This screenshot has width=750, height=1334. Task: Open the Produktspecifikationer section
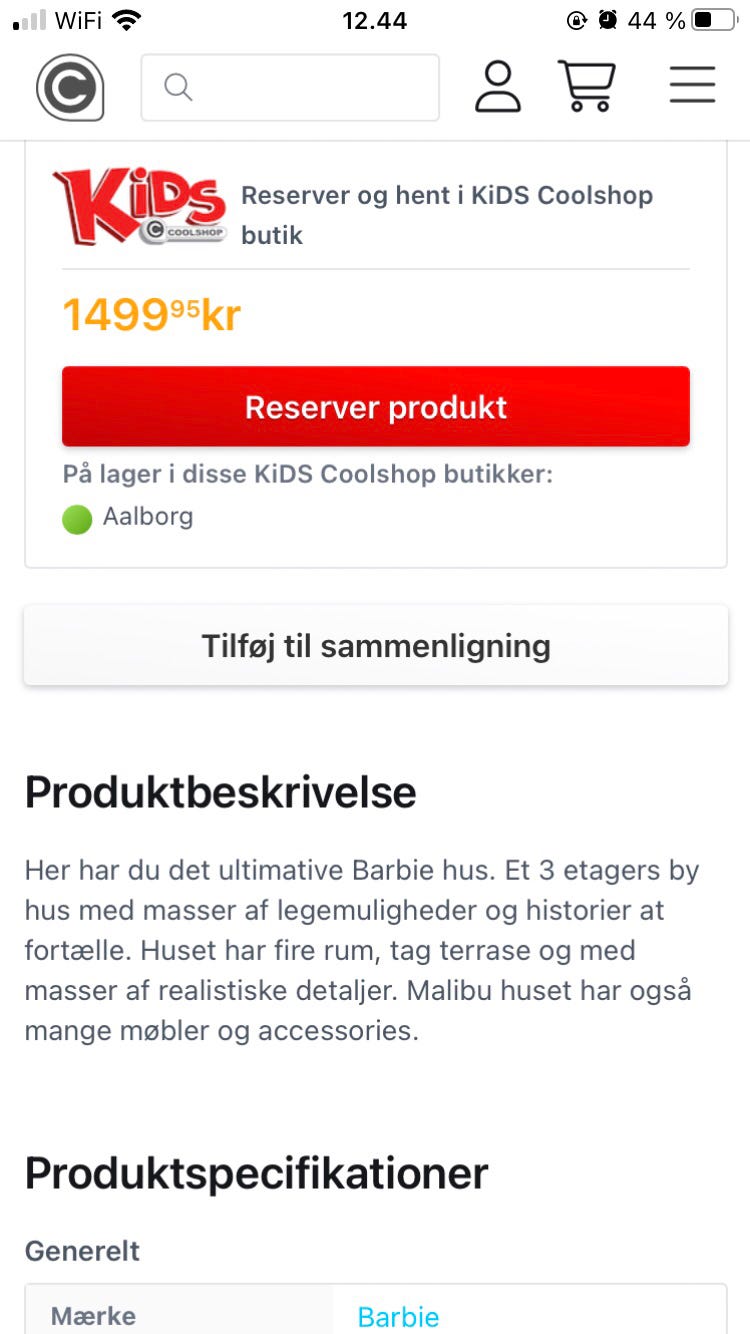[256, 1172]
